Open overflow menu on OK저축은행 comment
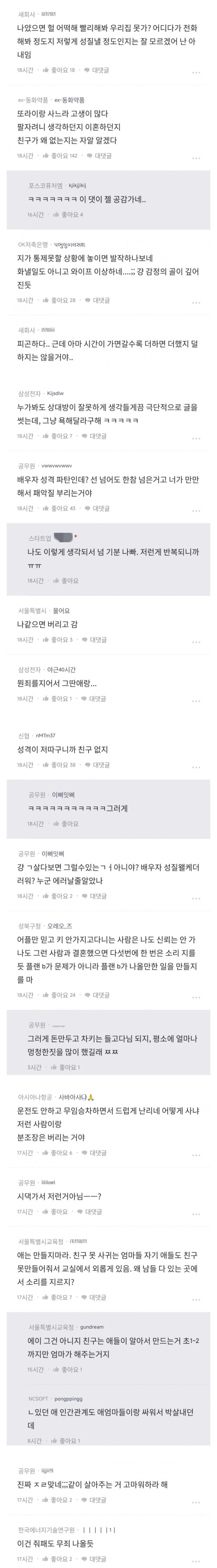Viewport: 217px width, 1568px height. pyautogui.click(x=196, y=303)
